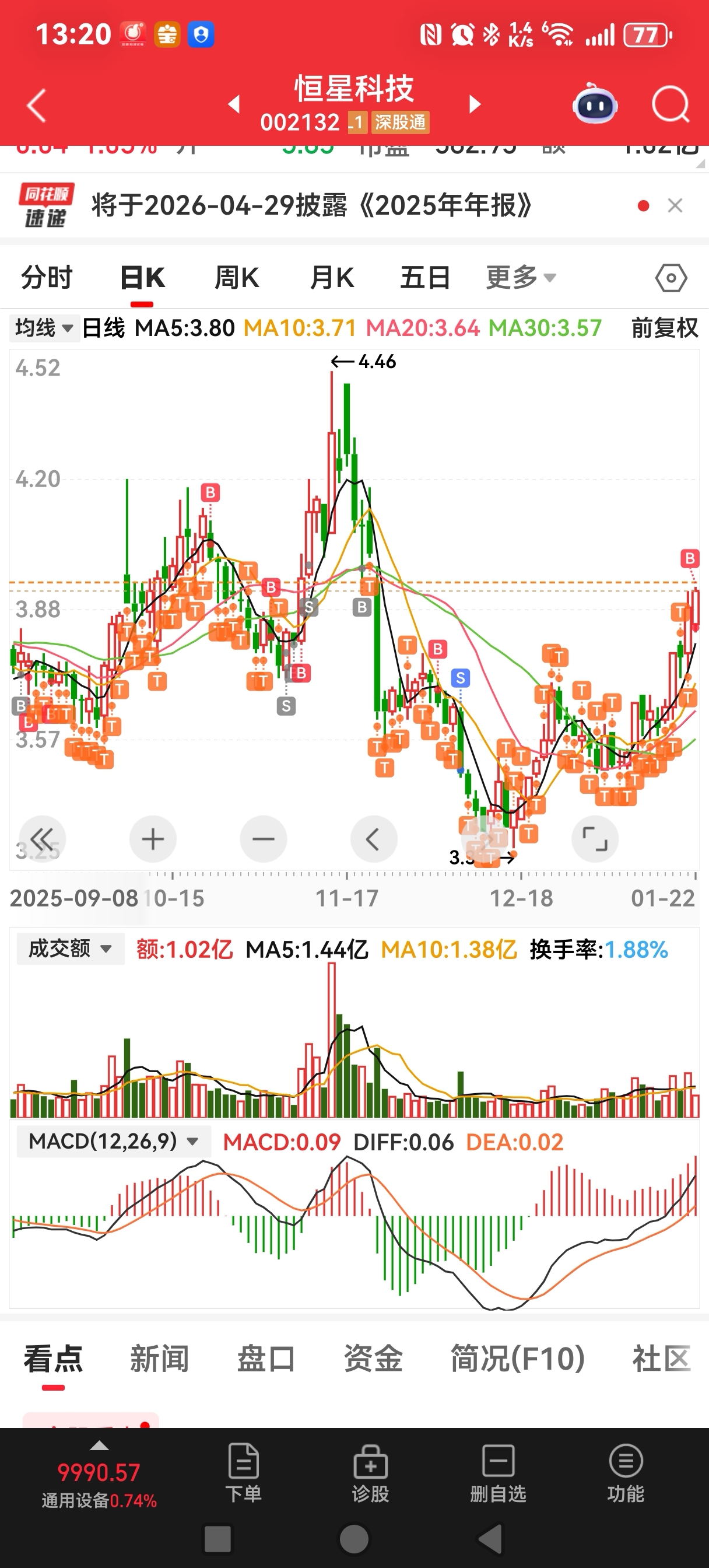The width and height of the screenshot is (709, 1568).
Task: Expand the 更多 chart periods dropdown
Action: pyautogui.click(x=521, y=278)
